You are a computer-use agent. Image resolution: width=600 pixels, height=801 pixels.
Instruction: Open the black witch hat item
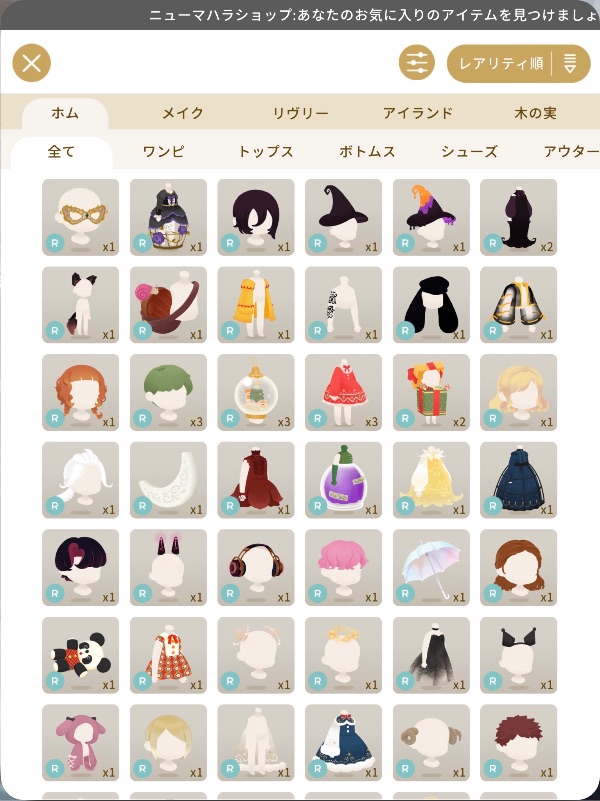tap(343, 217)
